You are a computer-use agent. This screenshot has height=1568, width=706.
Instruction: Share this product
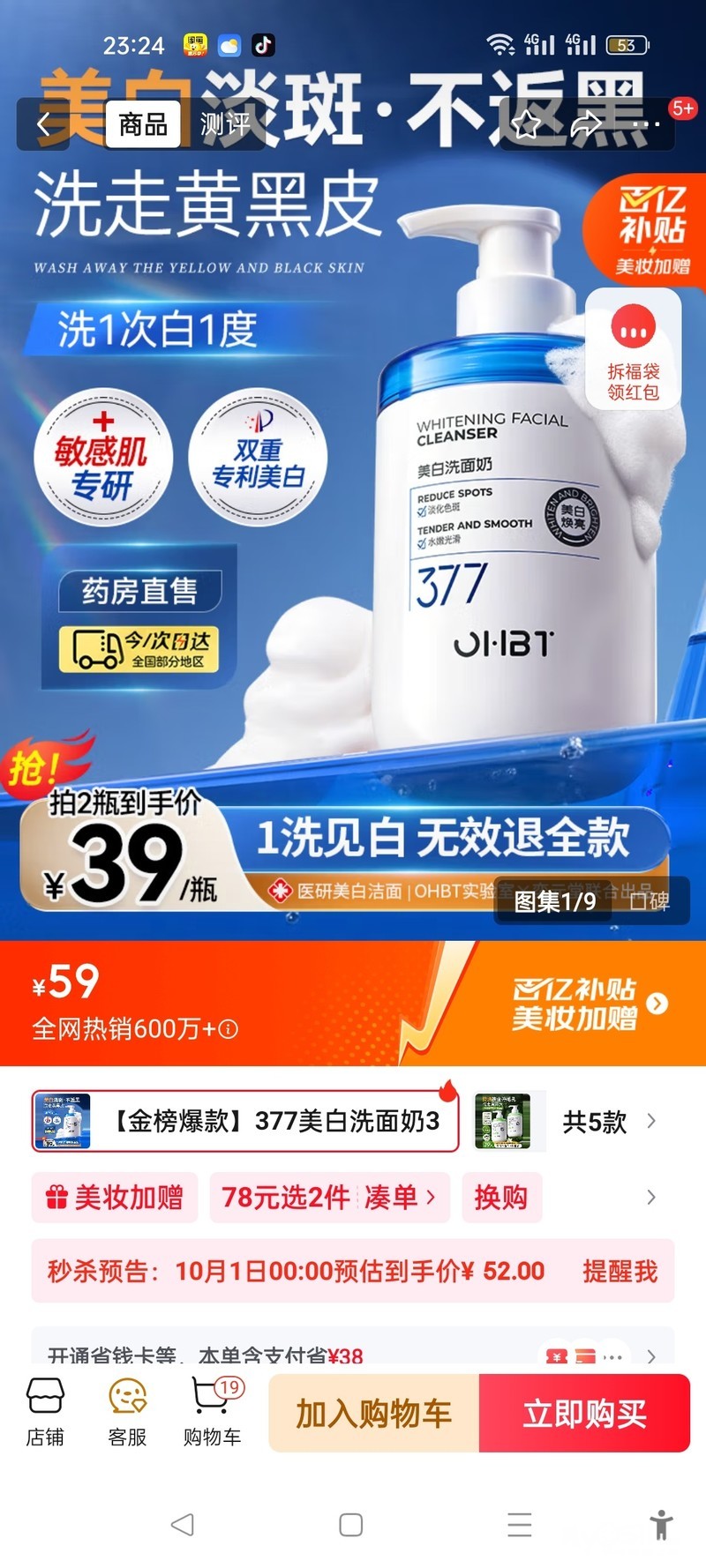[585, 124]
